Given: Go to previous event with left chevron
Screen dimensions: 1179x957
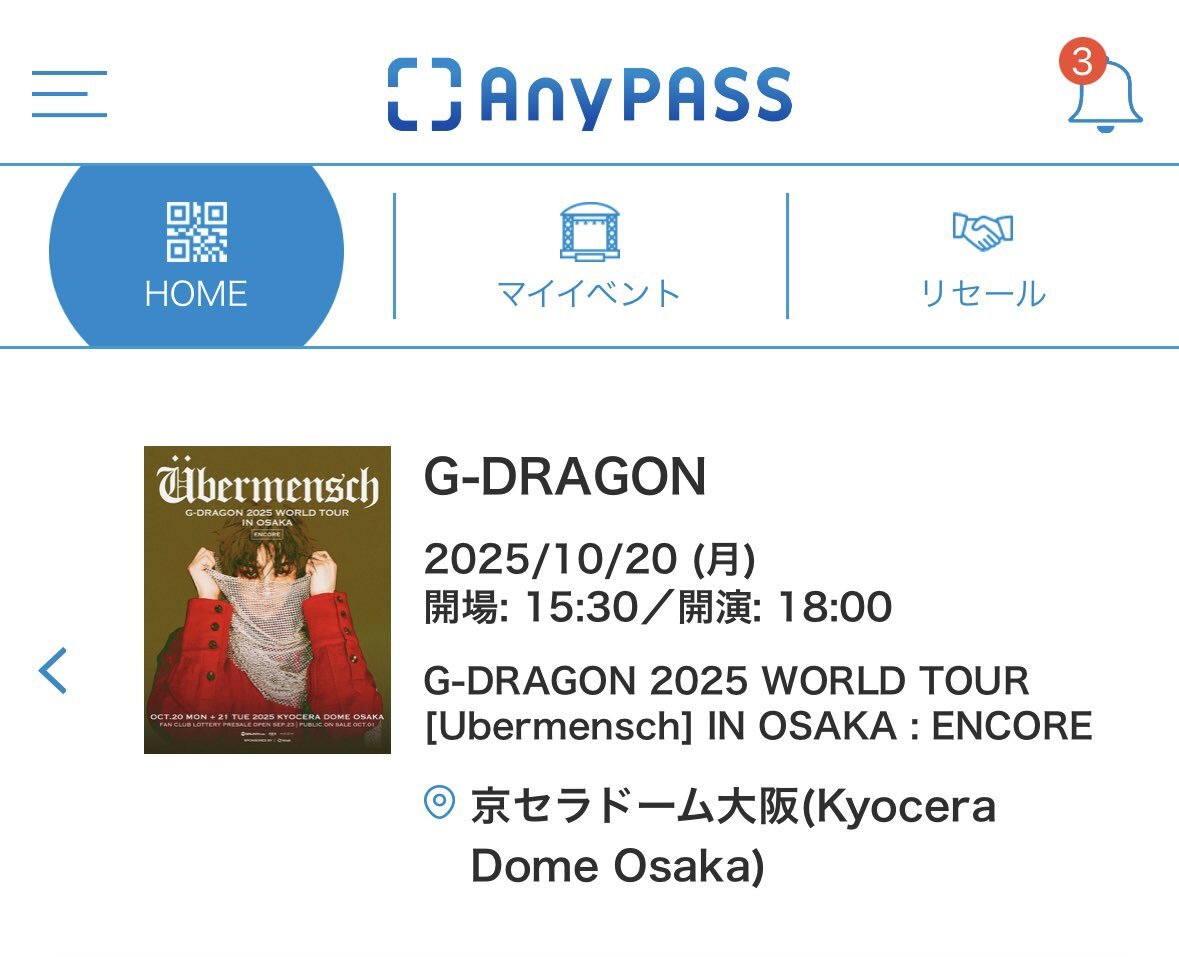Looking at the screenshot, I should pyautogui.click(x=53, y=671).
